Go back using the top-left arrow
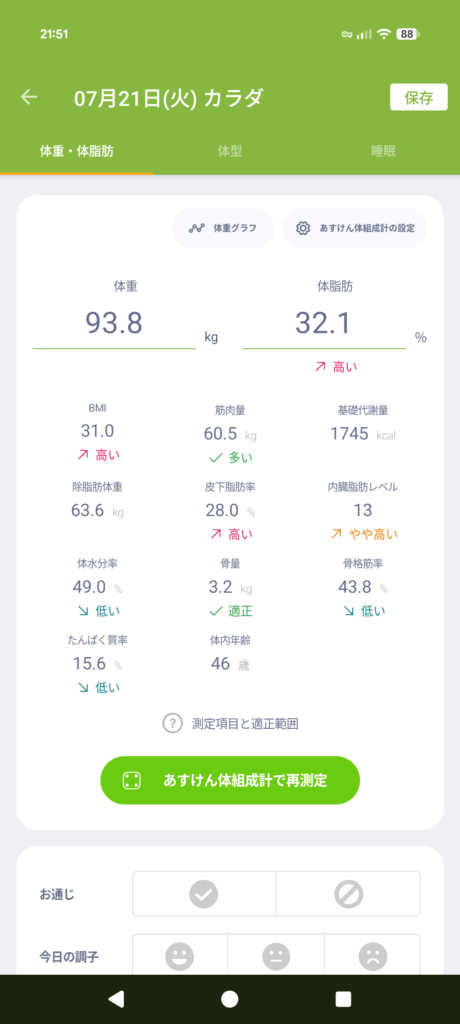The height and width of the screenshot is (1024, 460). (x=29, y=97)
